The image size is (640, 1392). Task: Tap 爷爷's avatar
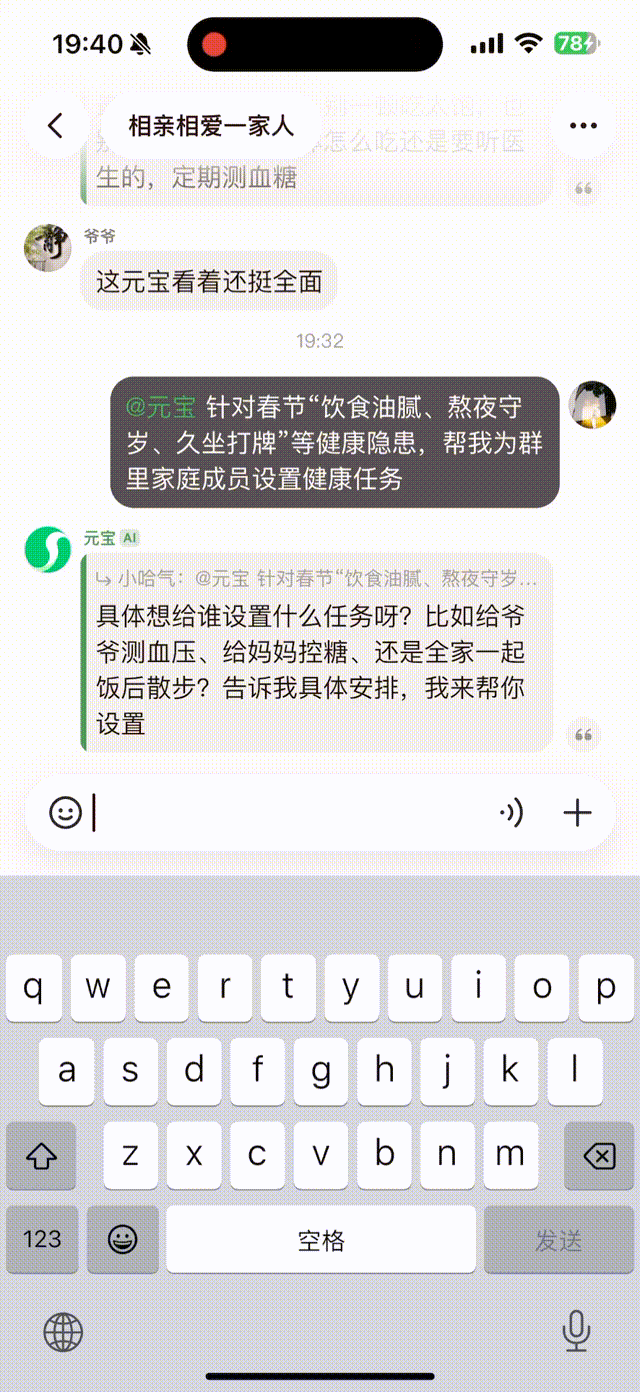point(47,248)
